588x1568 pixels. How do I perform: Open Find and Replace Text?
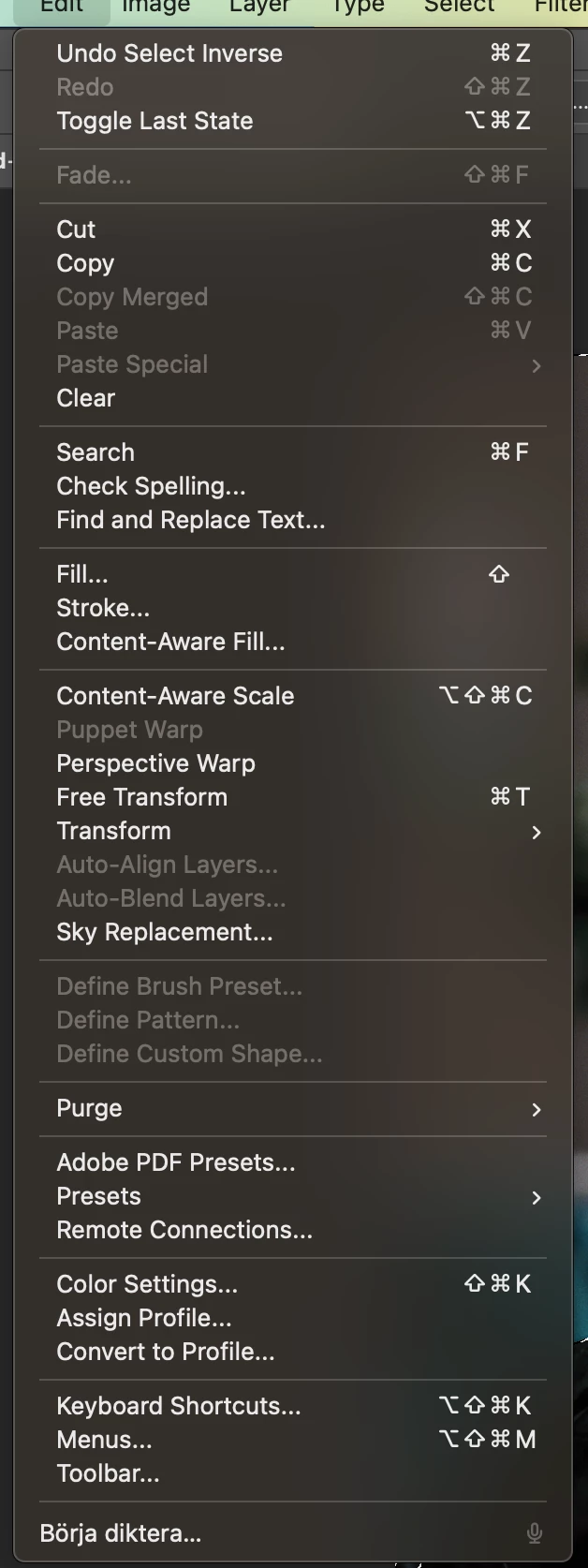(191, 520)
